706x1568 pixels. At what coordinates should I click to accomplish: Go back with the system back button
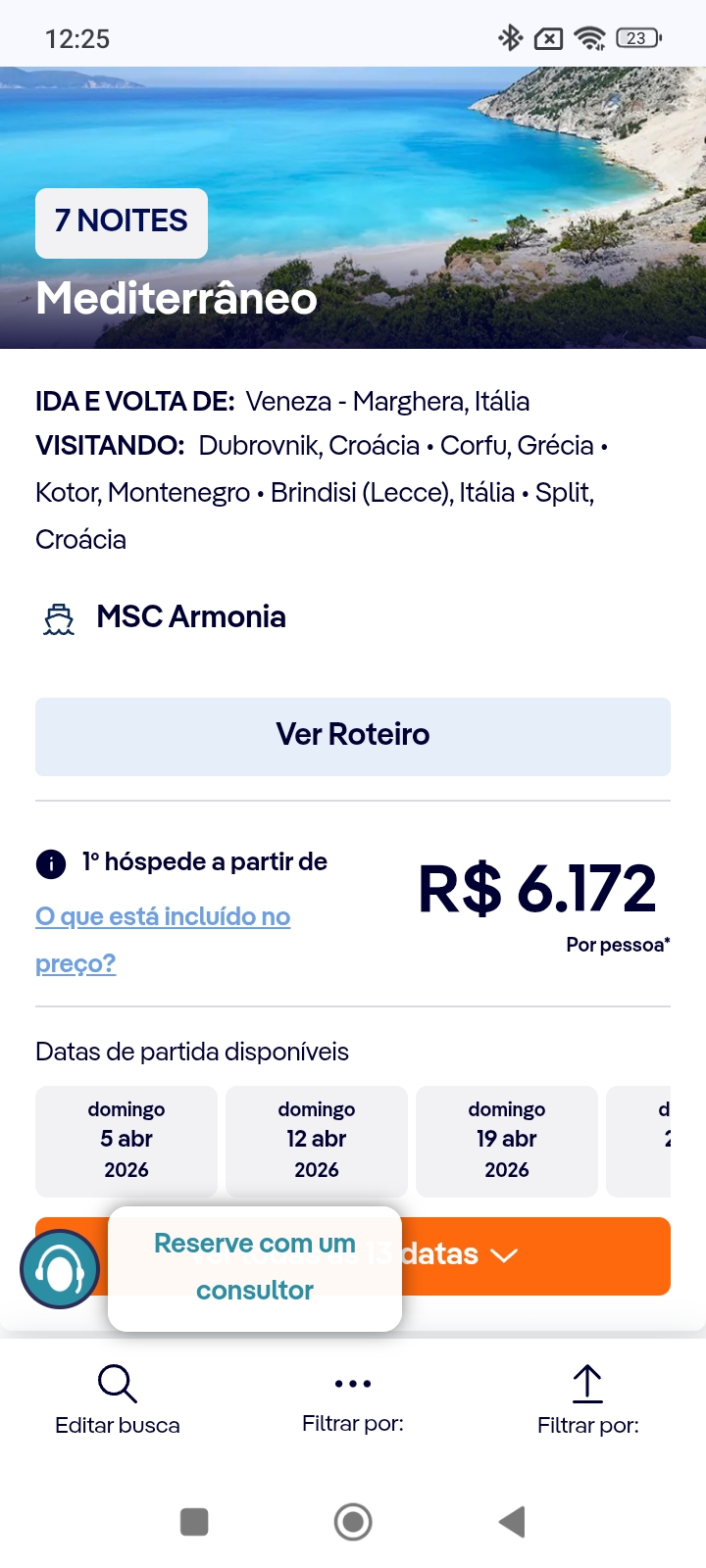(x=512, y=1522)
